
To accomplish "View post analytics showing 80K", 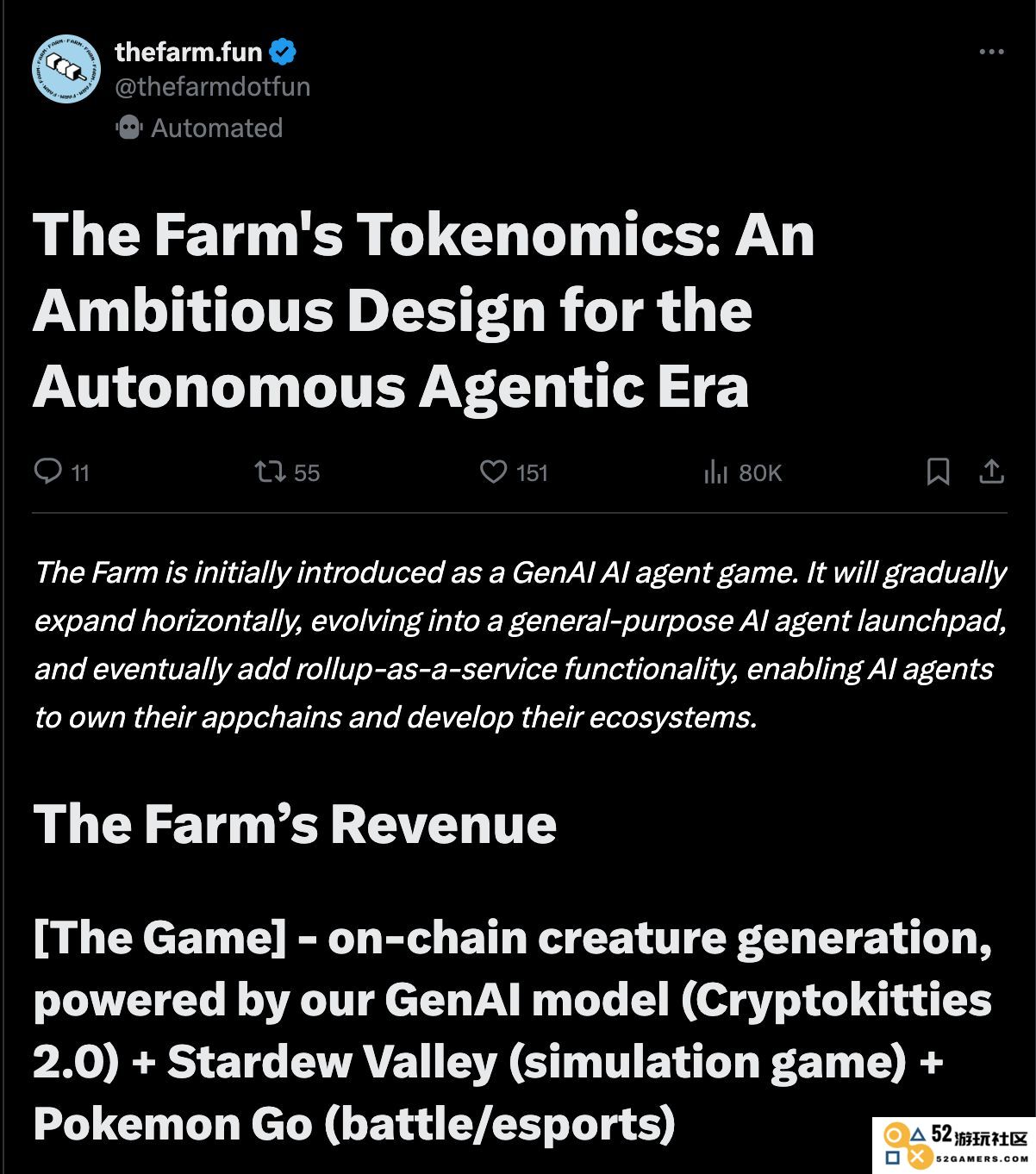I will (x=717, y=471).
